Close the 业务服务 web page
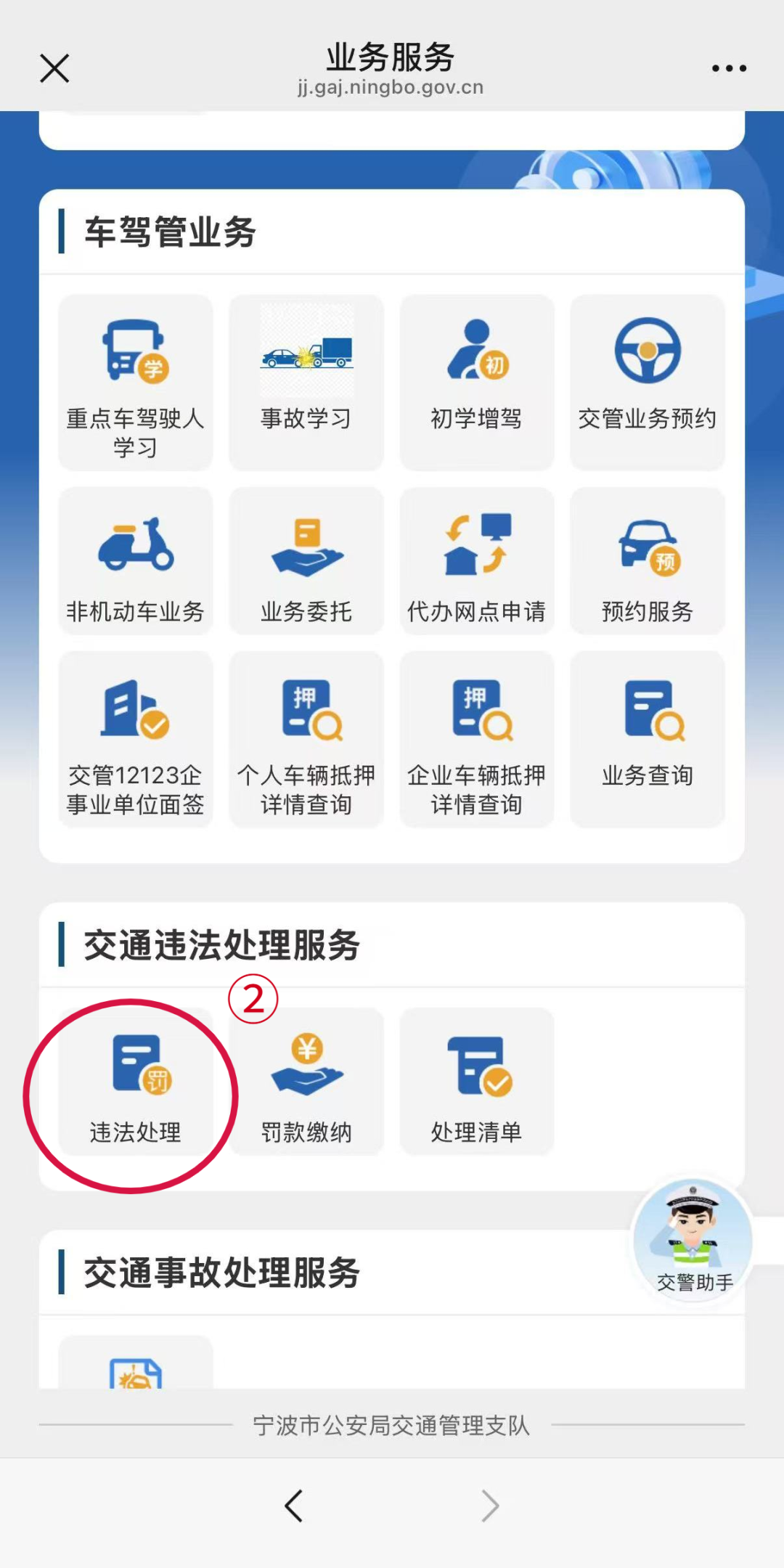The image size is (784, 1568). click(x=54, y=69)
